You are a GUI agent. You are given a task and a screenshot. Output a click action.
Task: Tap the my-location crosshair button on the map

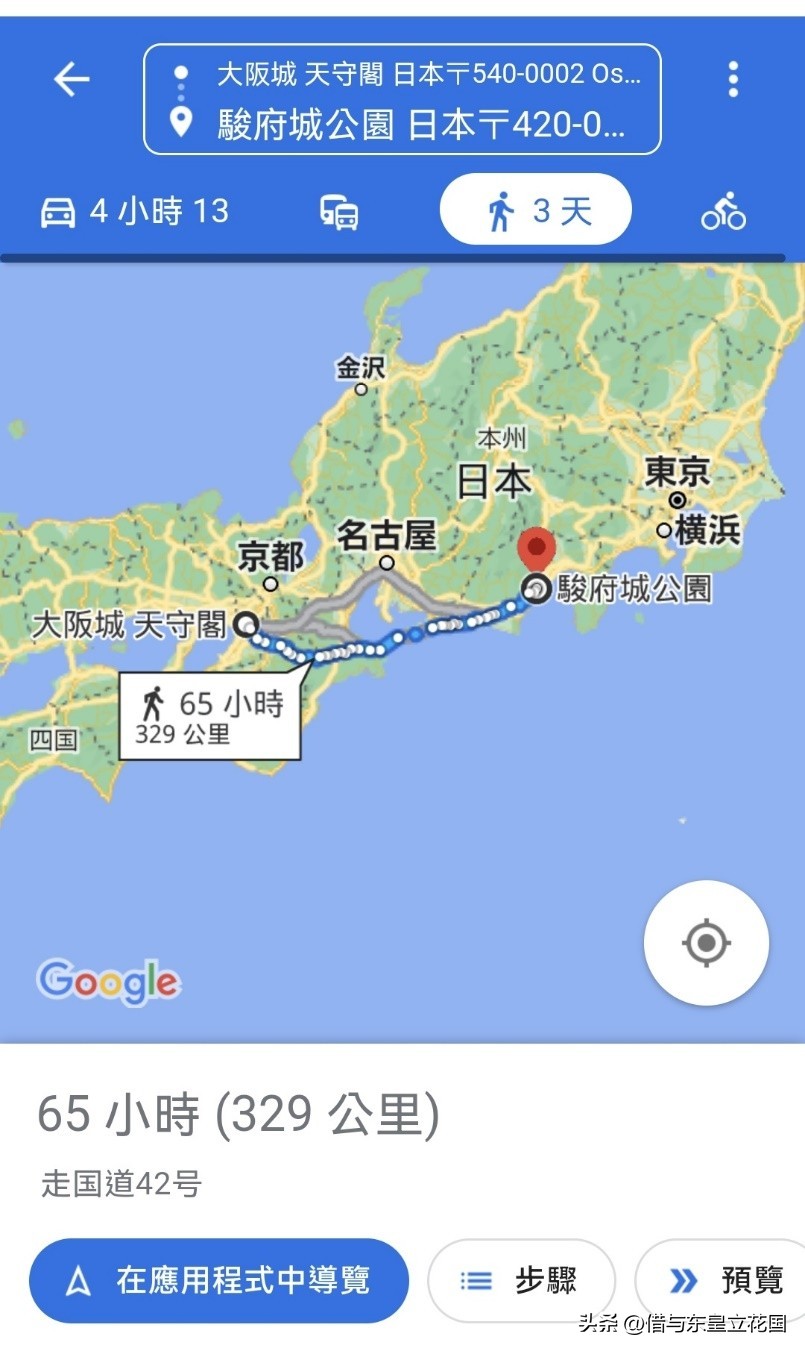(706, 941)
